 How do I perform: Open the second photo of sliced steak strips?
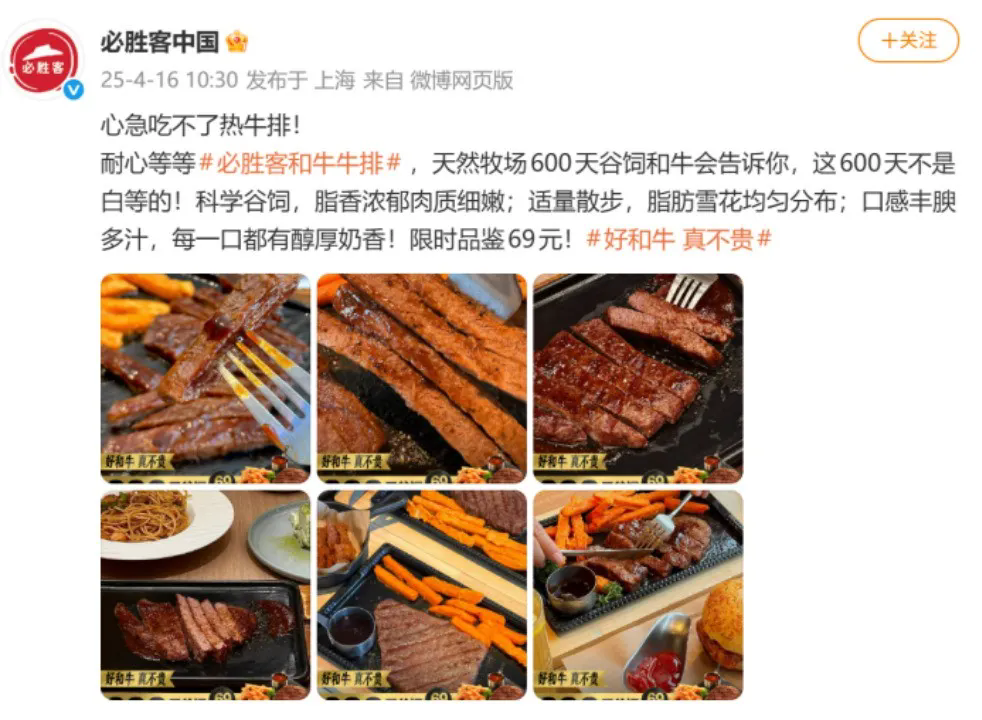[x=421, y=379]
